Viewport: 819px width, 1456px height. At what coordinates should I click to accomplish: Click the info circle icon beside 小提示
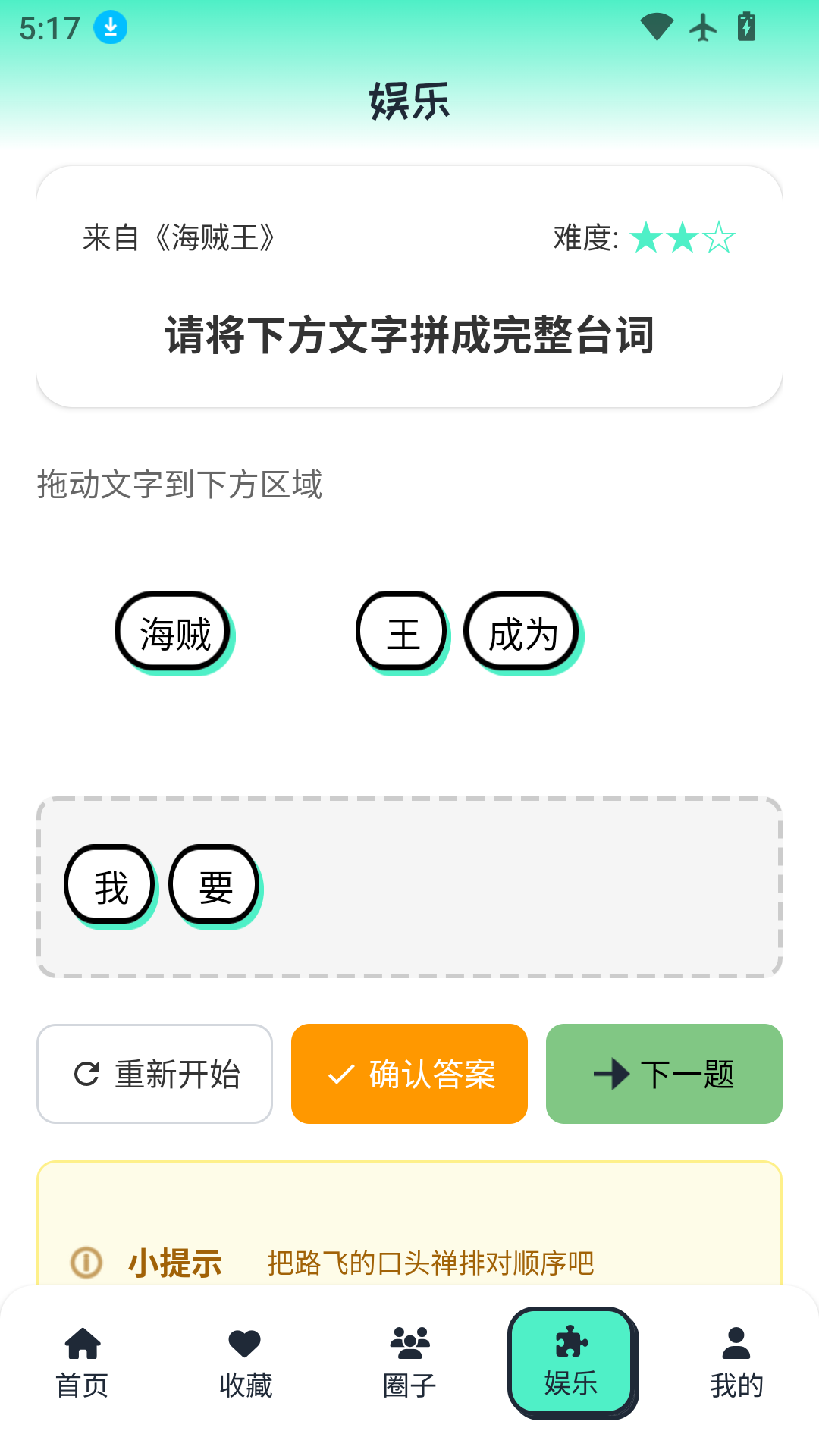tap(86, 1263)
